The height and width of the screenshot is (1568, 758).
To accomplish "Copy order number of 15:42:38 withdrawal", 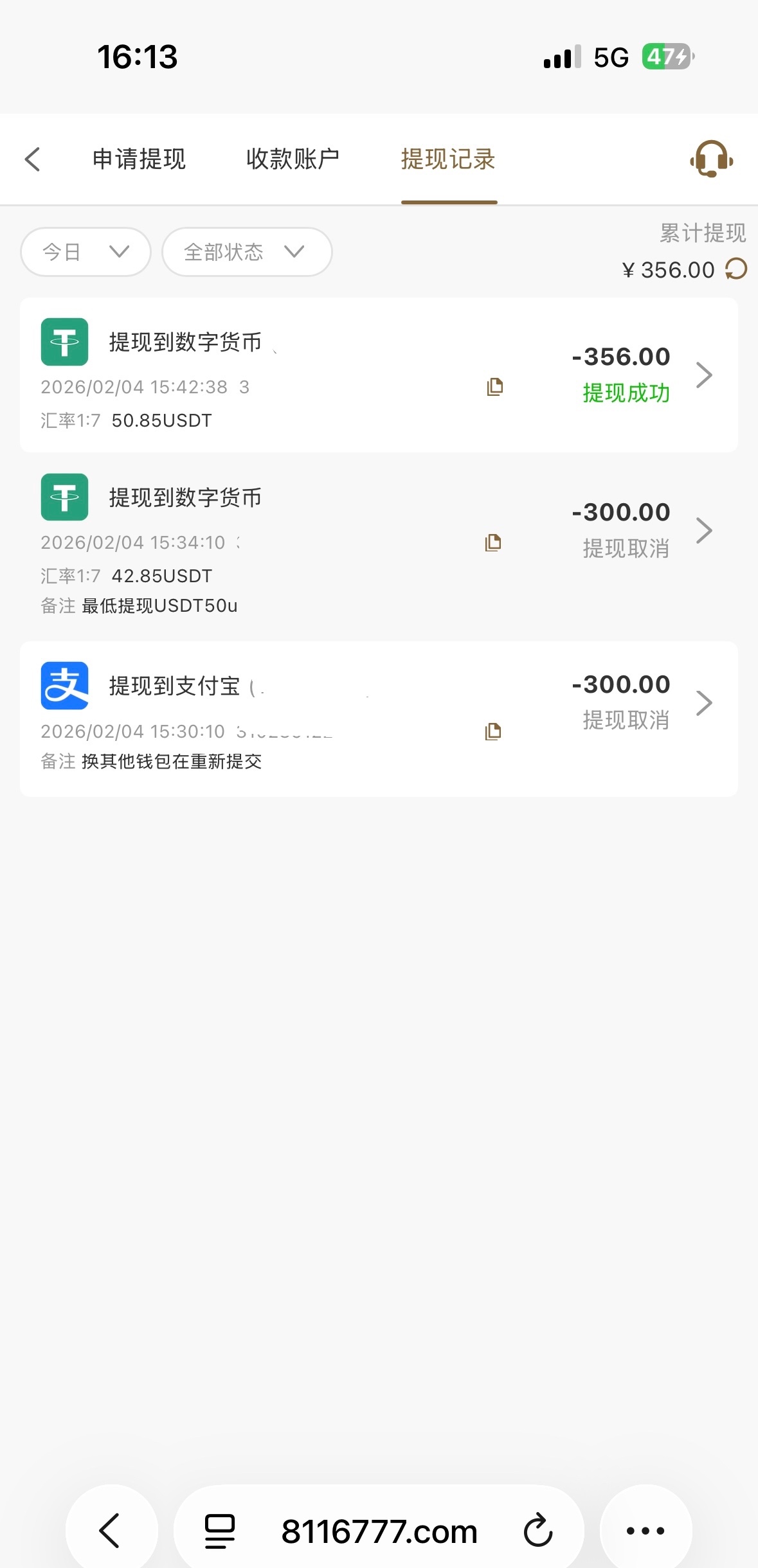I will (494, 386).
